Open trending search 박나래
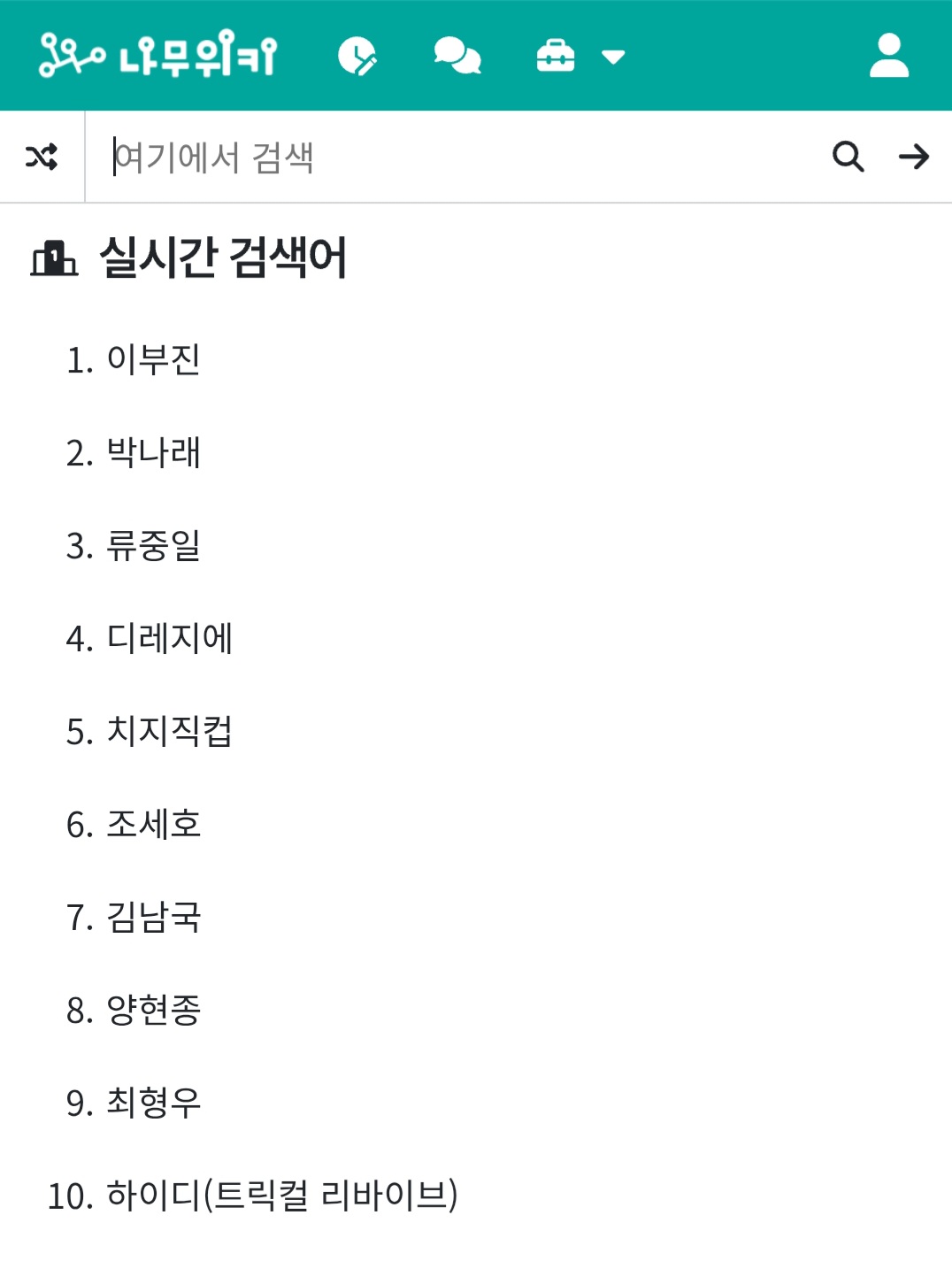This screenshot has height=1269, width=952. (153, 453)
